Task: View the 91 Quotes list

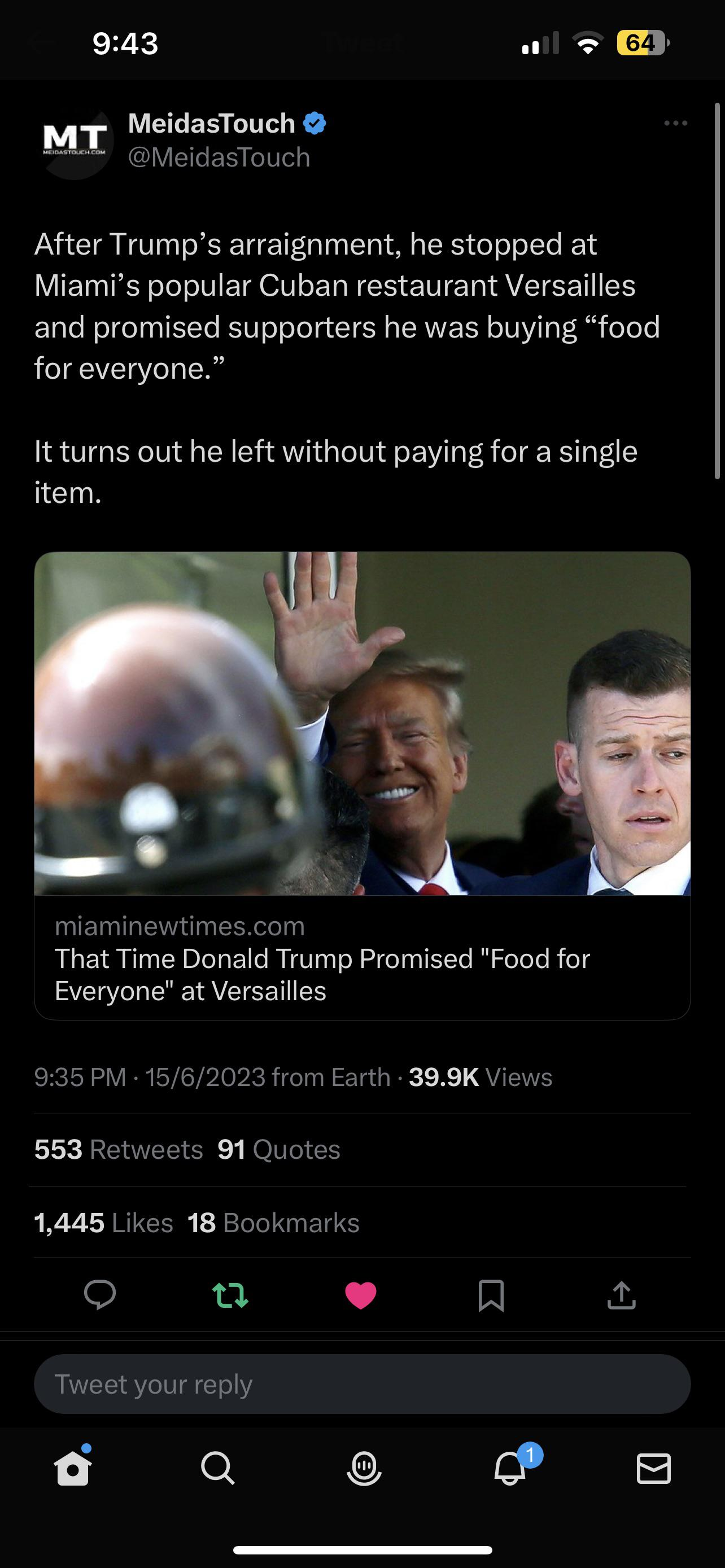Action: coord(279,1150)
